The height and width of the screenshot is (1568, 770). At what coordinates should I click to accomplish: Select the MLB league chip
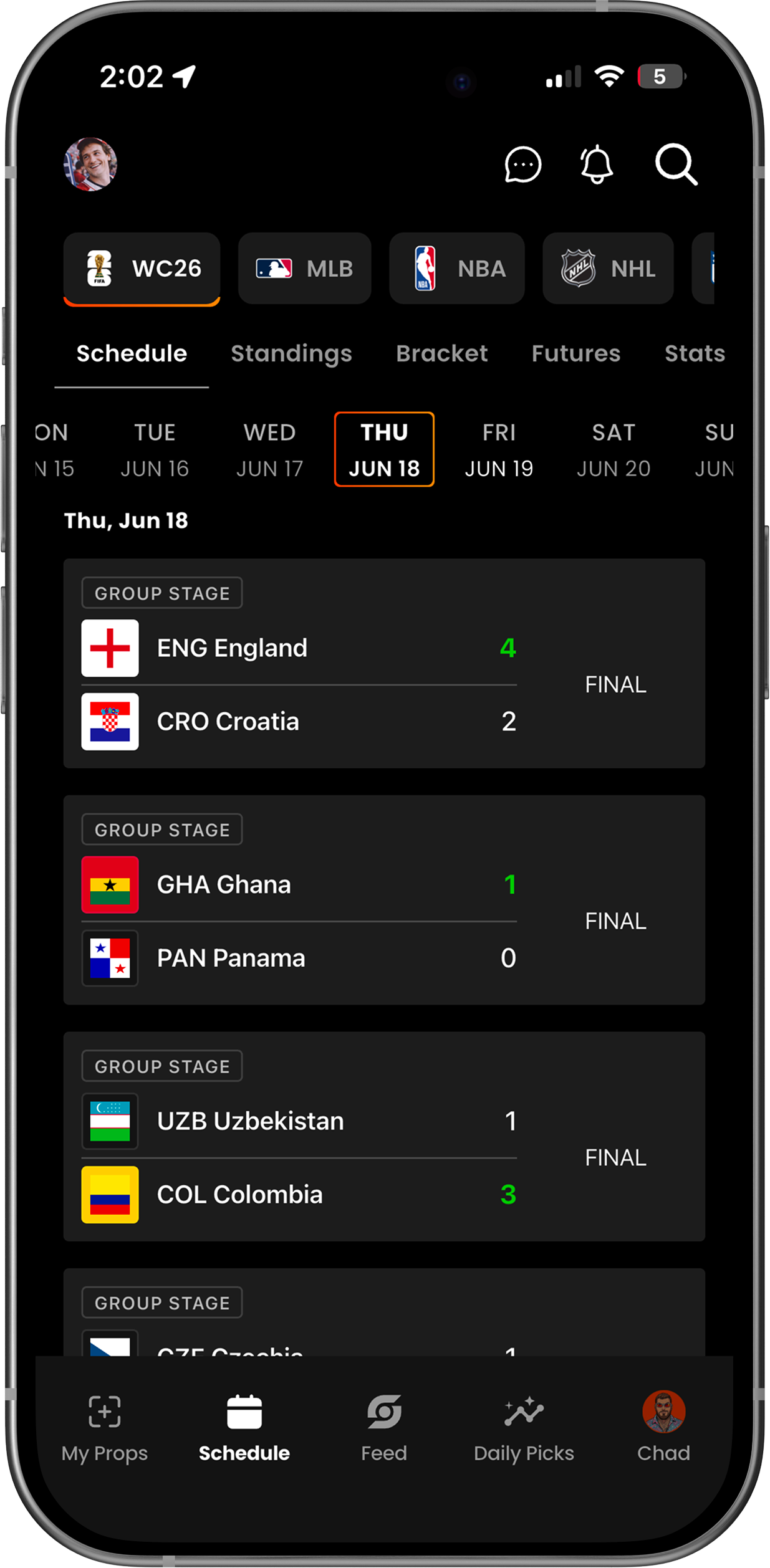coord(304,269)
